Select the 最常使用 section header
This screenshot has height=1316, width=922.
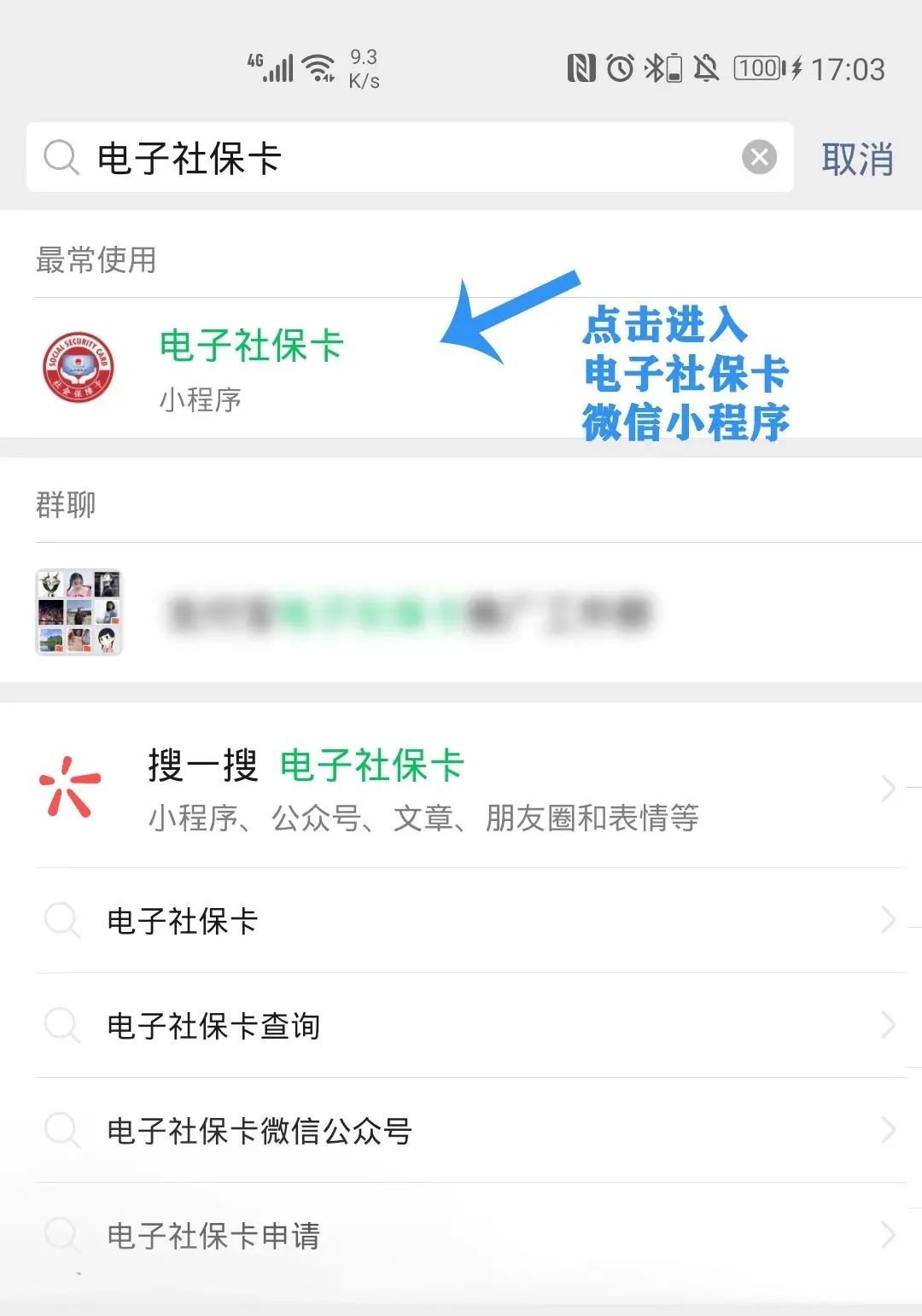tap(96, 261)
